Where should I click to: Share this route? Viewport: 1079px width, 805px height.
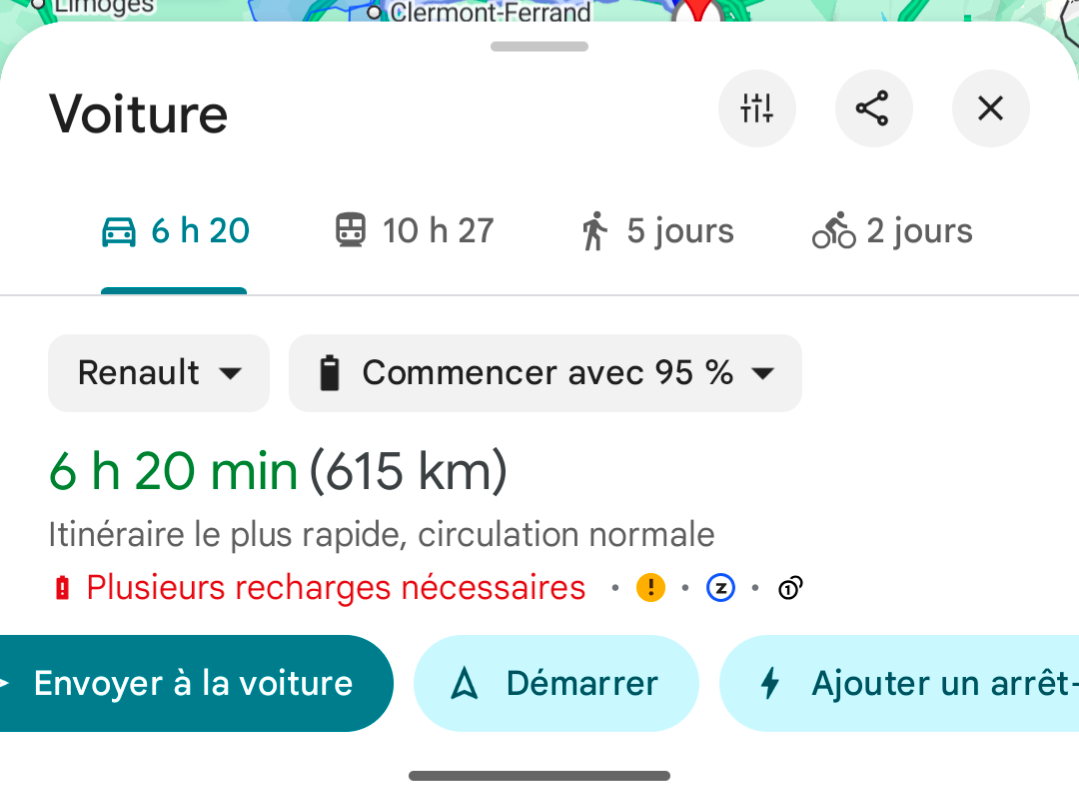873,108
